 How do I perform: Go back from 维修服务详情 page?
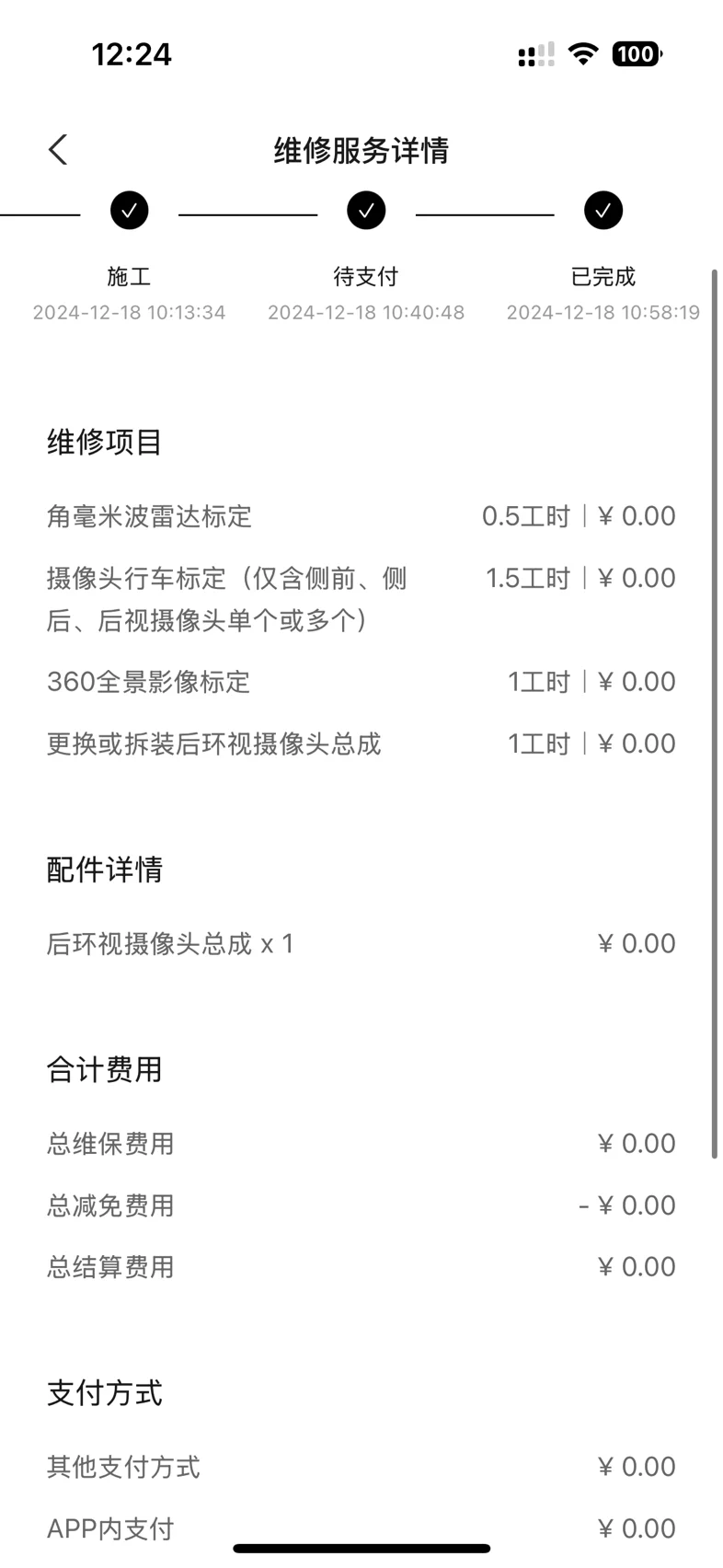[x=58, y=150]
